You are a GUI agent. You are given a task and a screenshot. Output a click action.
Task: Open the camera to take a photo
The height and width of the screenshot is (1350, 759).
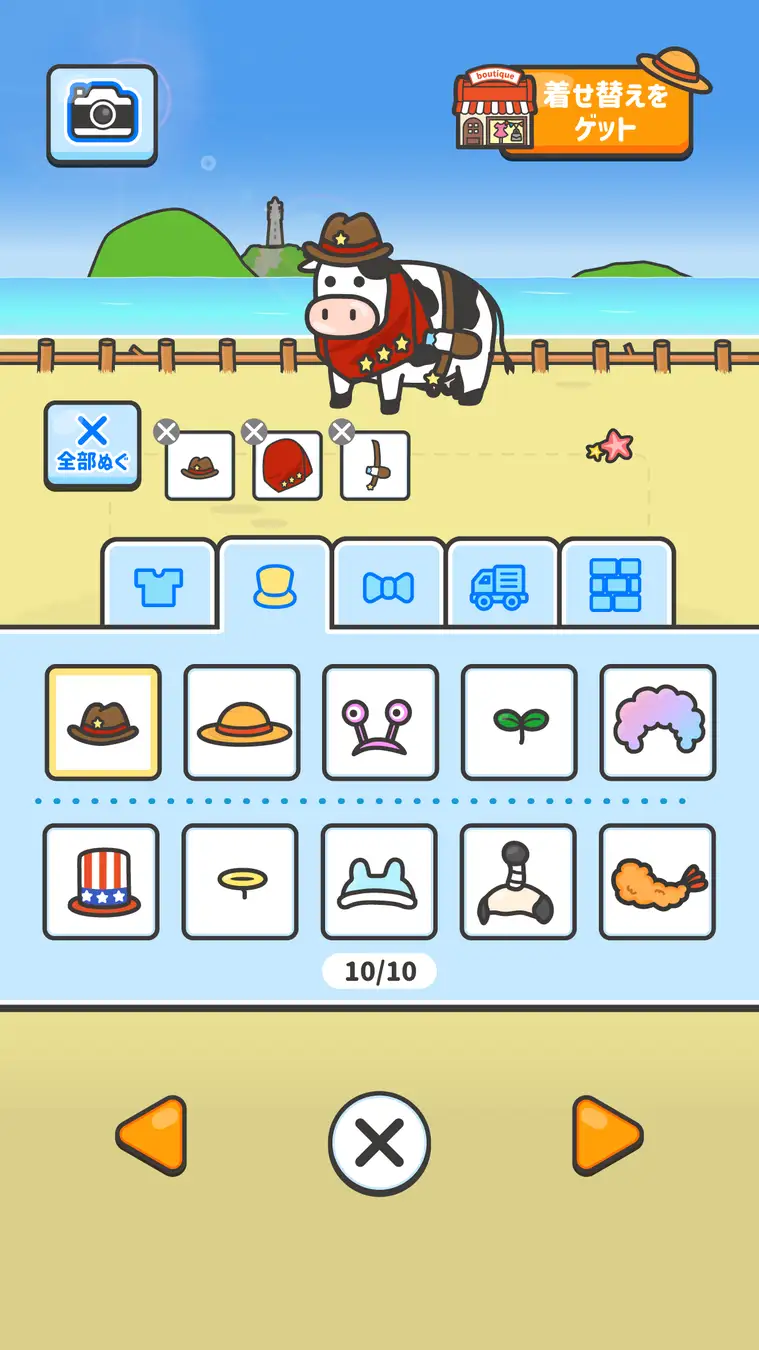[102, 114]
